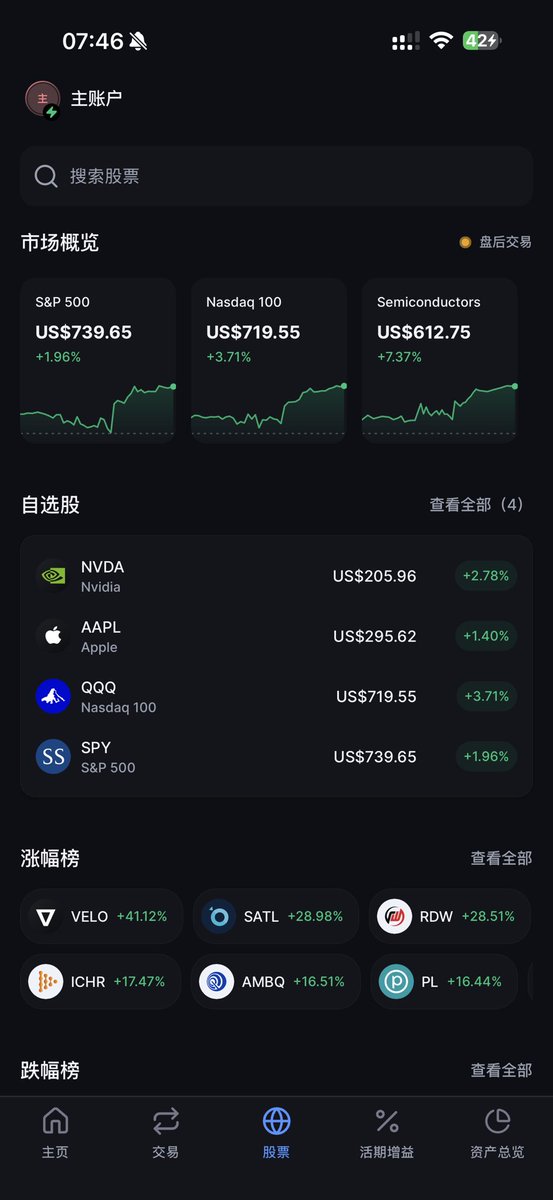This screenshot has height=1200, width=553.
Task: View all of 跌幅榜 losers
Action: click(x=501, y=1070)
